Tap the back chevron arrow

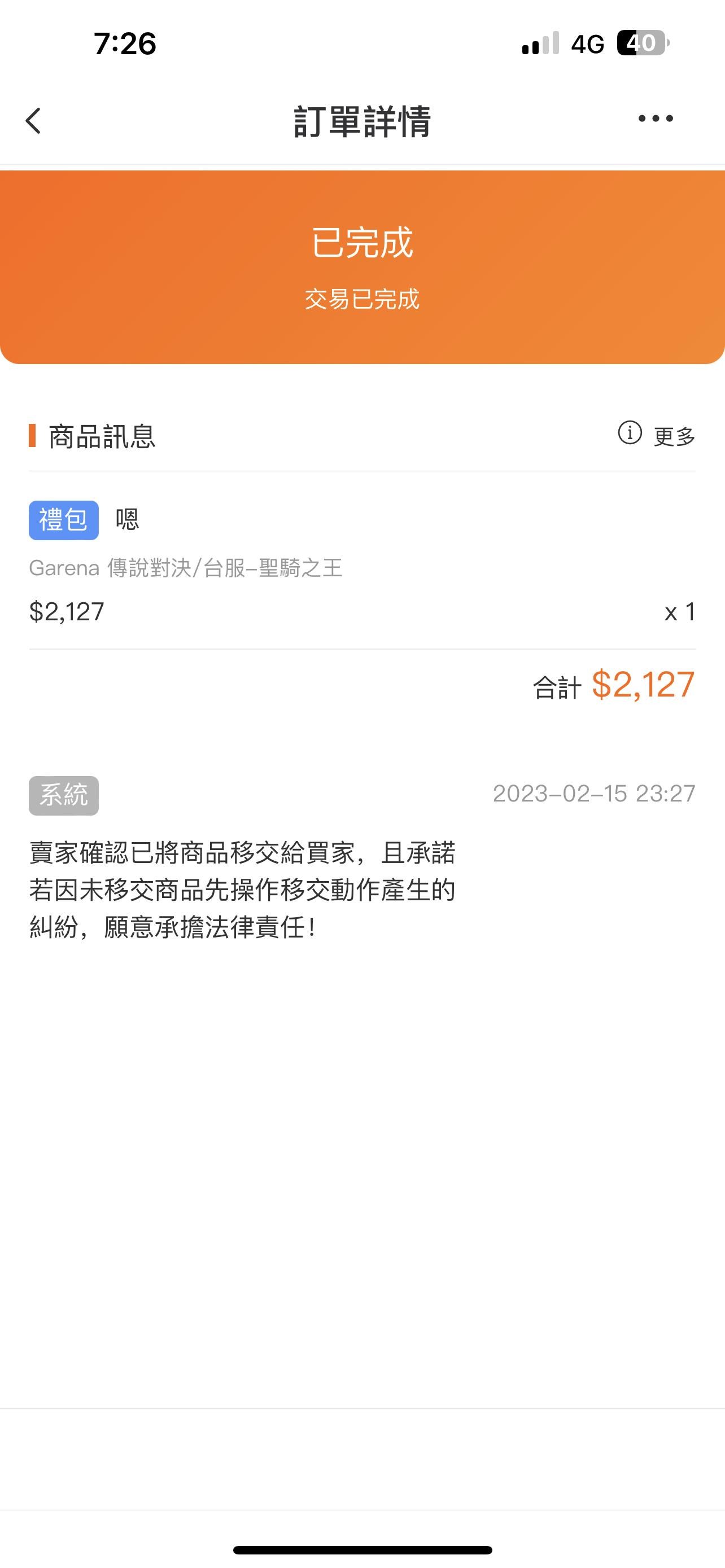[34, 121]
